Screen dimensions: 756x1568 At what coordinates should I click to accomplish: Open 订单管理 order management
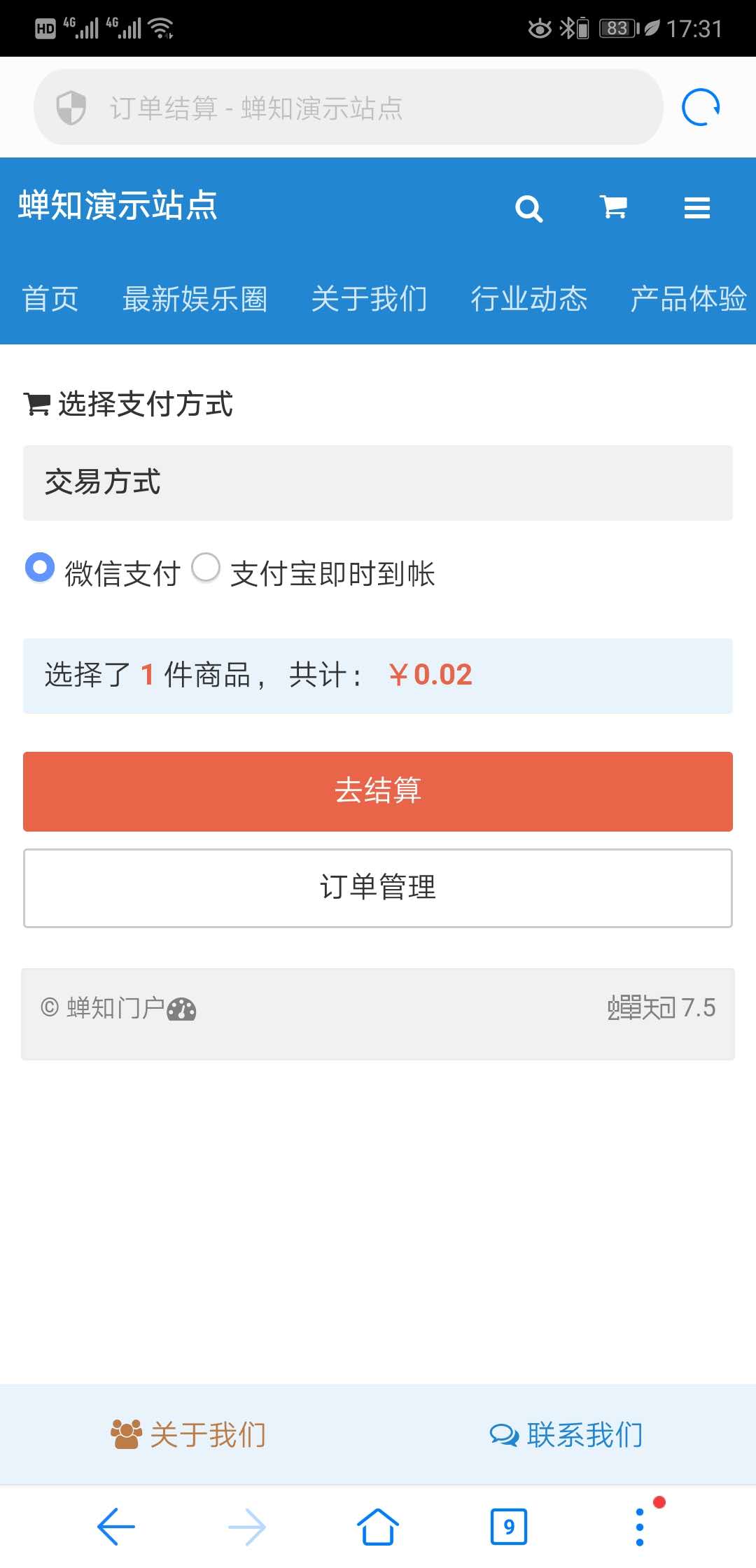(x=378, y=888)
